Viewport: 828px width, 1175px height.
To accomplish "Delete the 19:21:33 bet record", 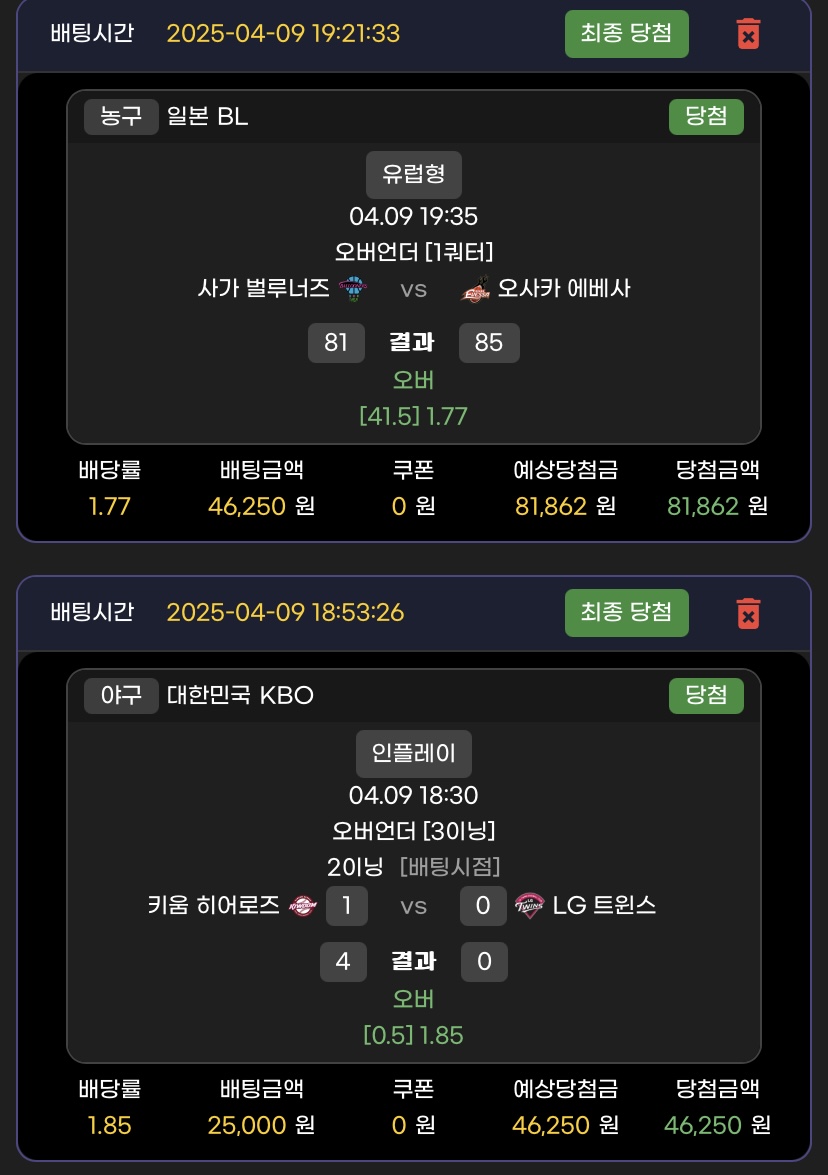I will coord(747,34).
